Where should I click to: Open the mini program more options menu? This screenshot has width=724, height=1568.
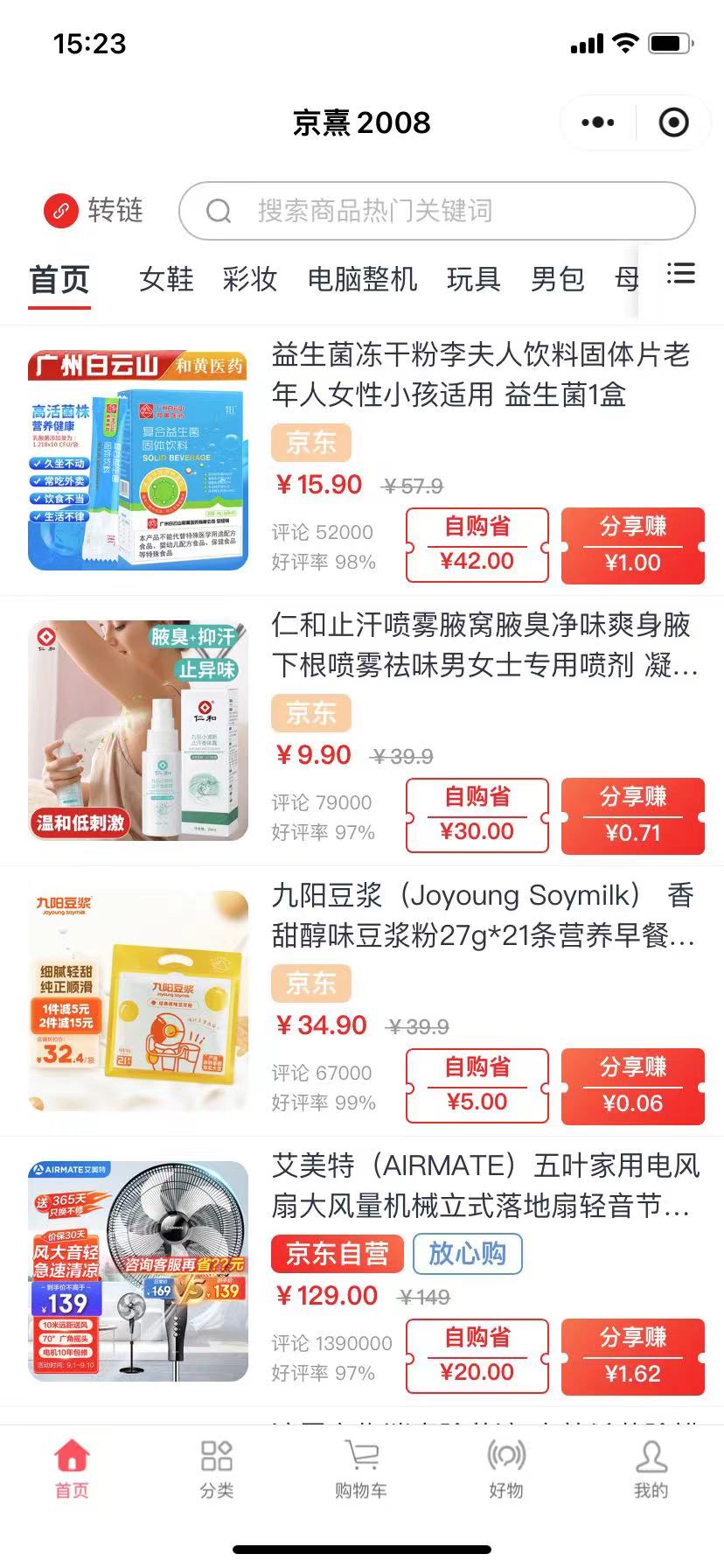598,123
